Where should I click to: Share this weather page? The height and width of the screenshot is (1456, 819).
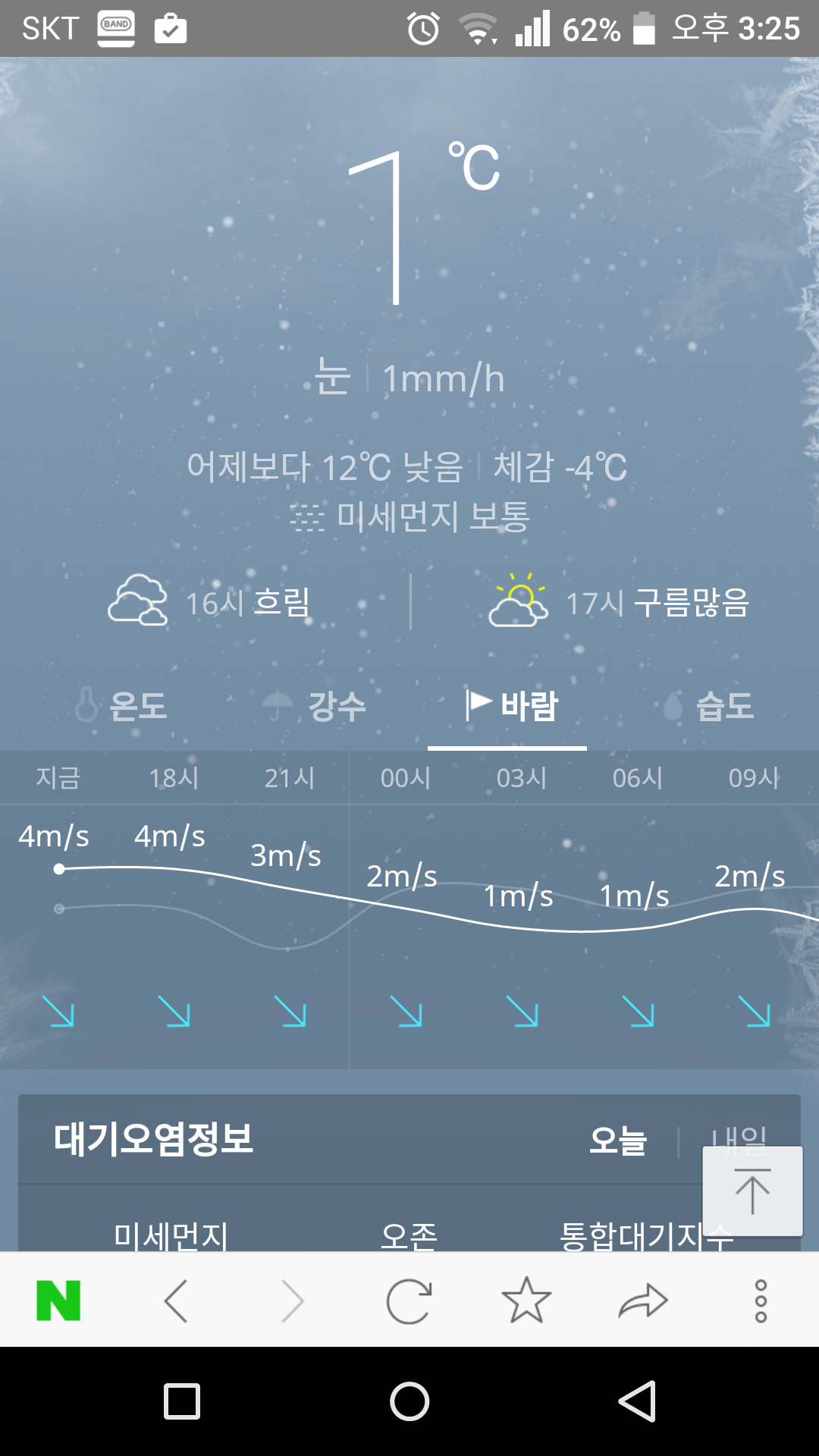[643, 1301]
